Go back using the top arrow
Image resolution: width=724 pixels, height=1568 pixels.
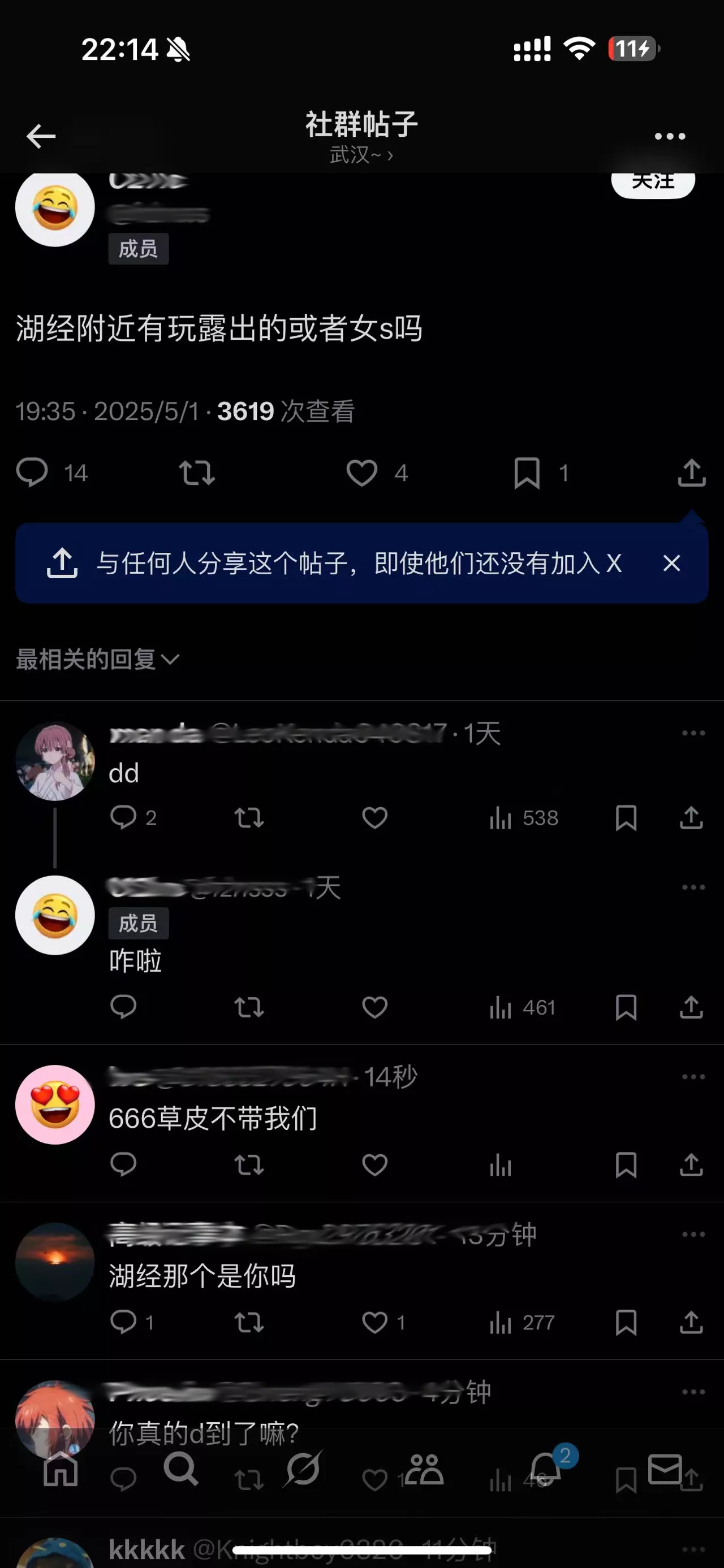[x=41, y=136]
